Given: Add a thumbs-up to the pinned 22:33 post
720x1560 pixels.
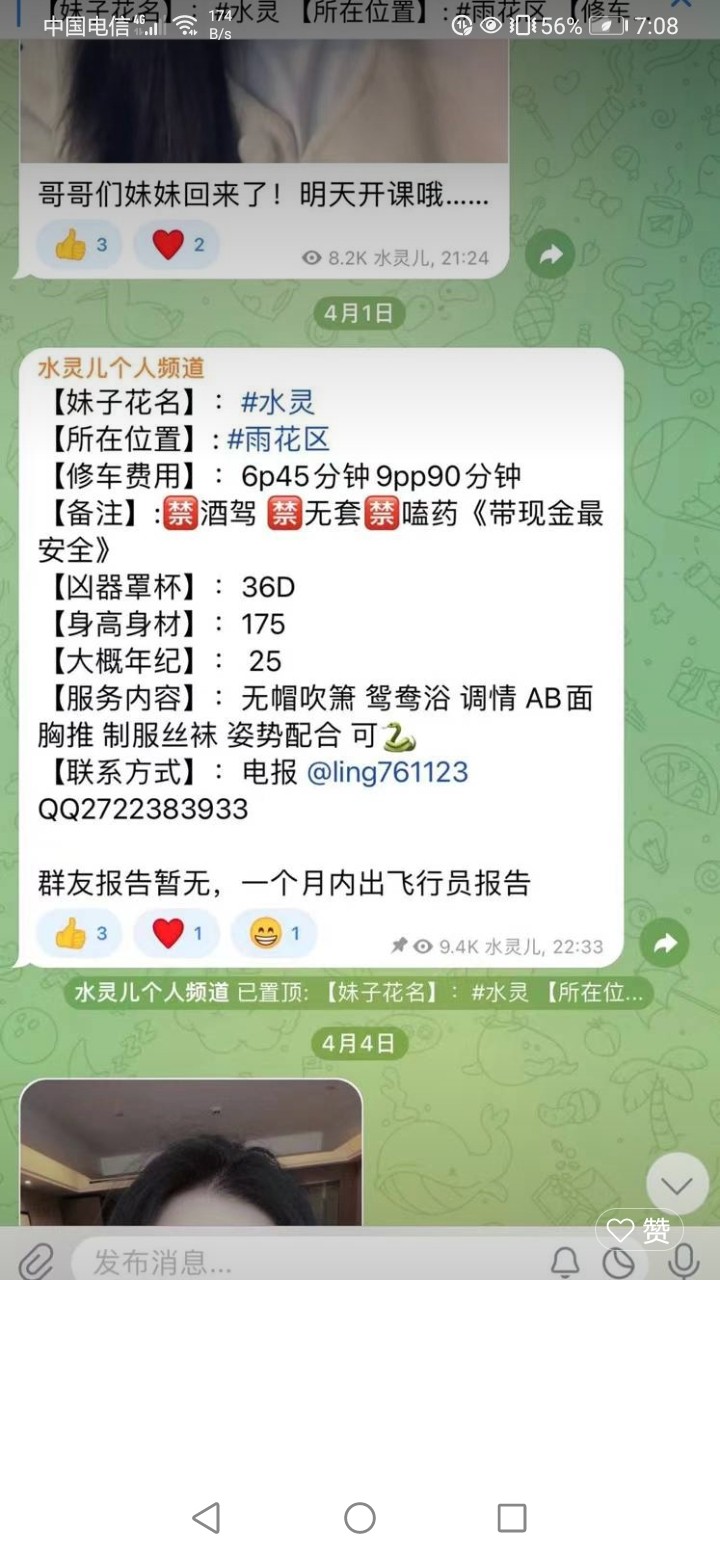Looking at the screenshot, I should click(79, 934).
